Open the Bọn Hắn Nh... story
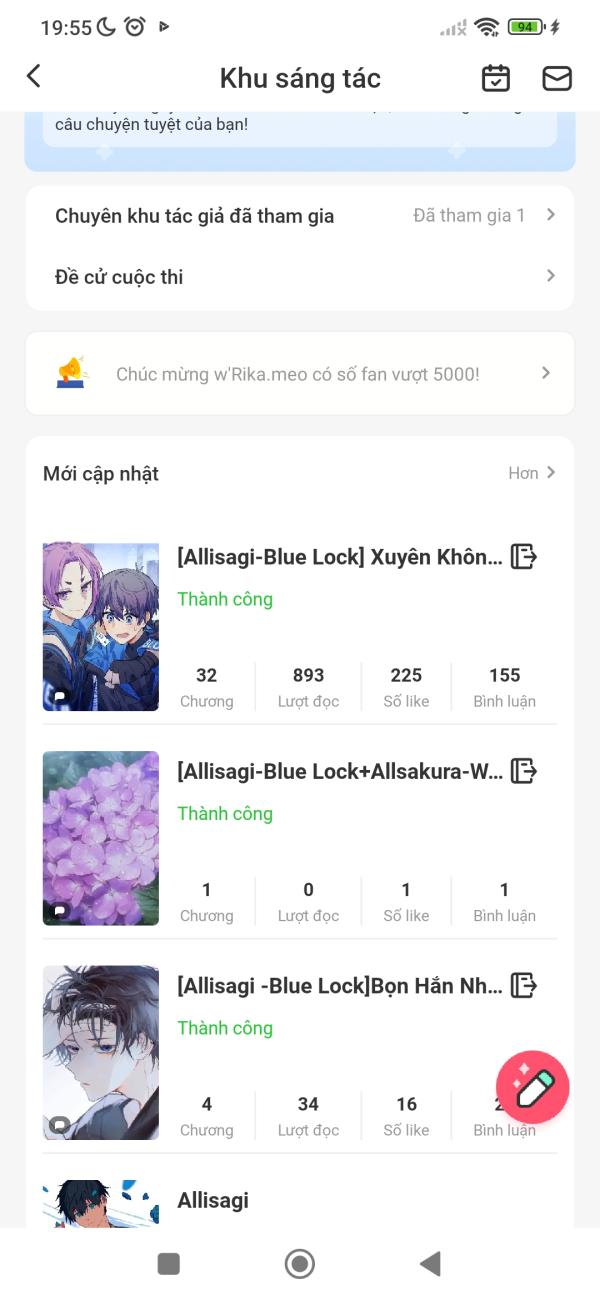Viewport: 600px width, 1300px height. pos(340,986)
